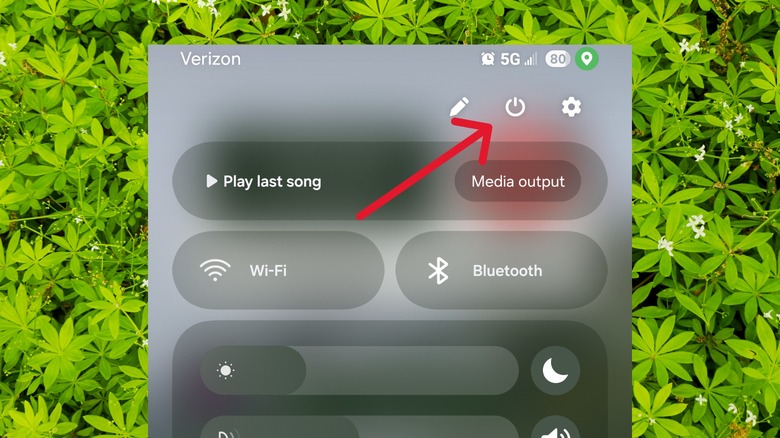Screen dimensions: 780x438
Task: Open the power menu
Action: pos(515,107)
